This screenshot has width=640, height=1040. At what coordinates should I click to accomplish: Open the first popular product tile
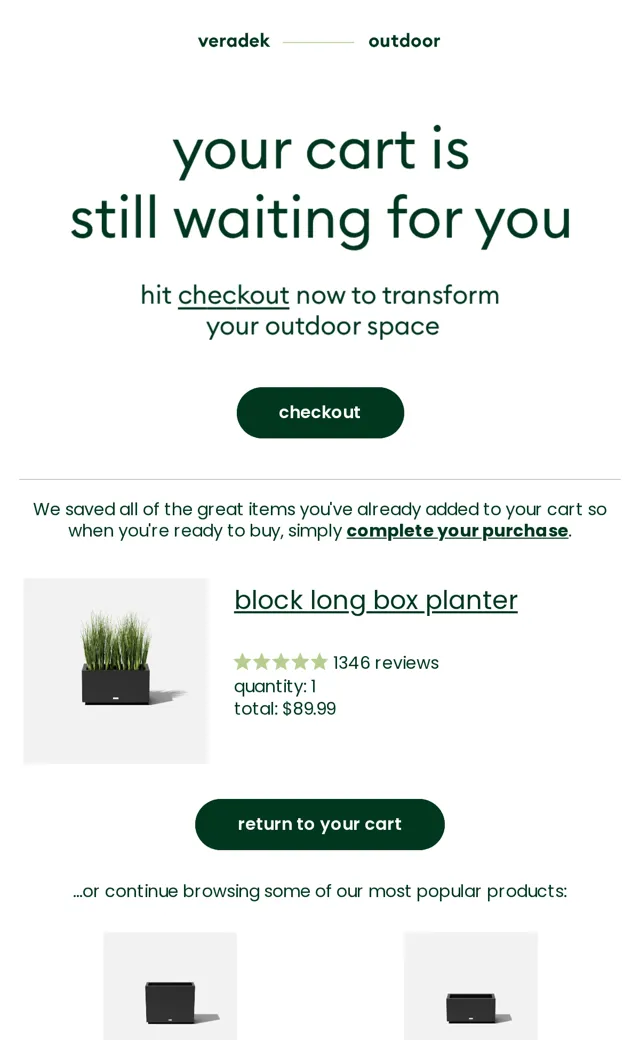pyautogui.click(x=170, y=986)
